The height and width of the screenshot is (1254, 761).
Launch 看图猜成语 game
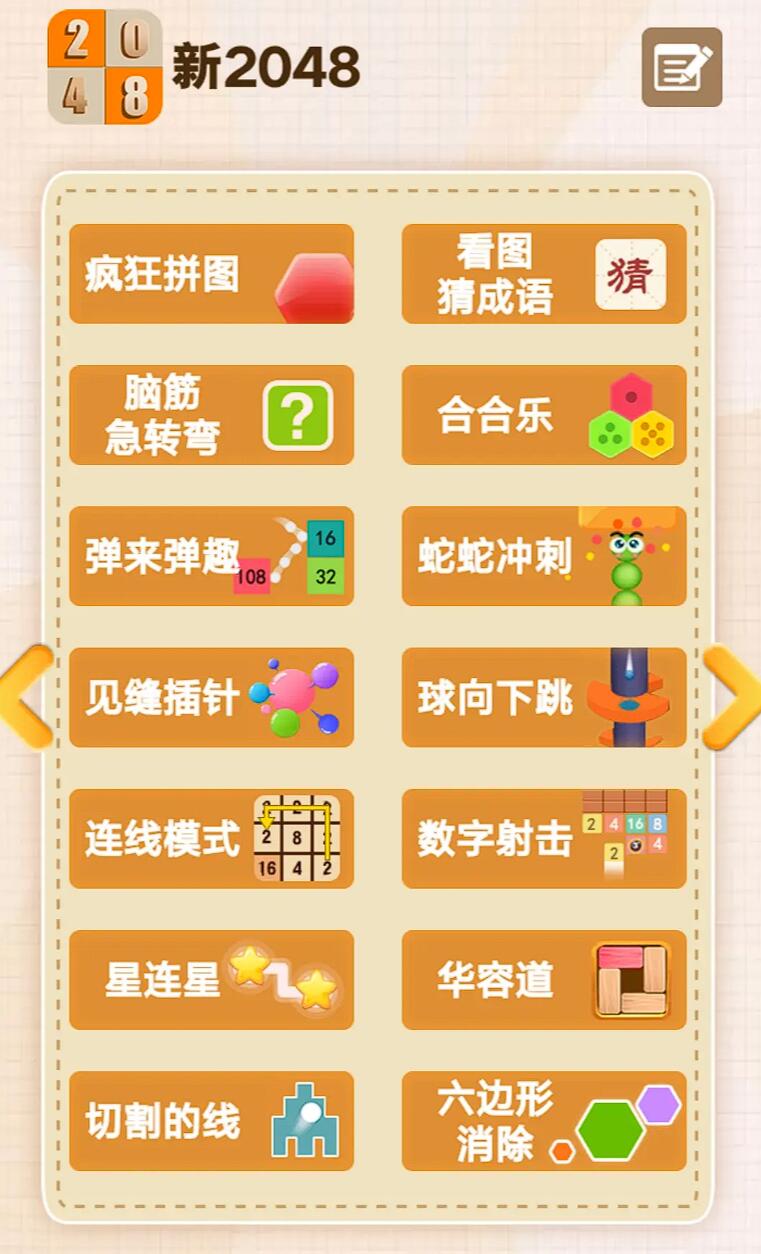(x=543, y=274)
